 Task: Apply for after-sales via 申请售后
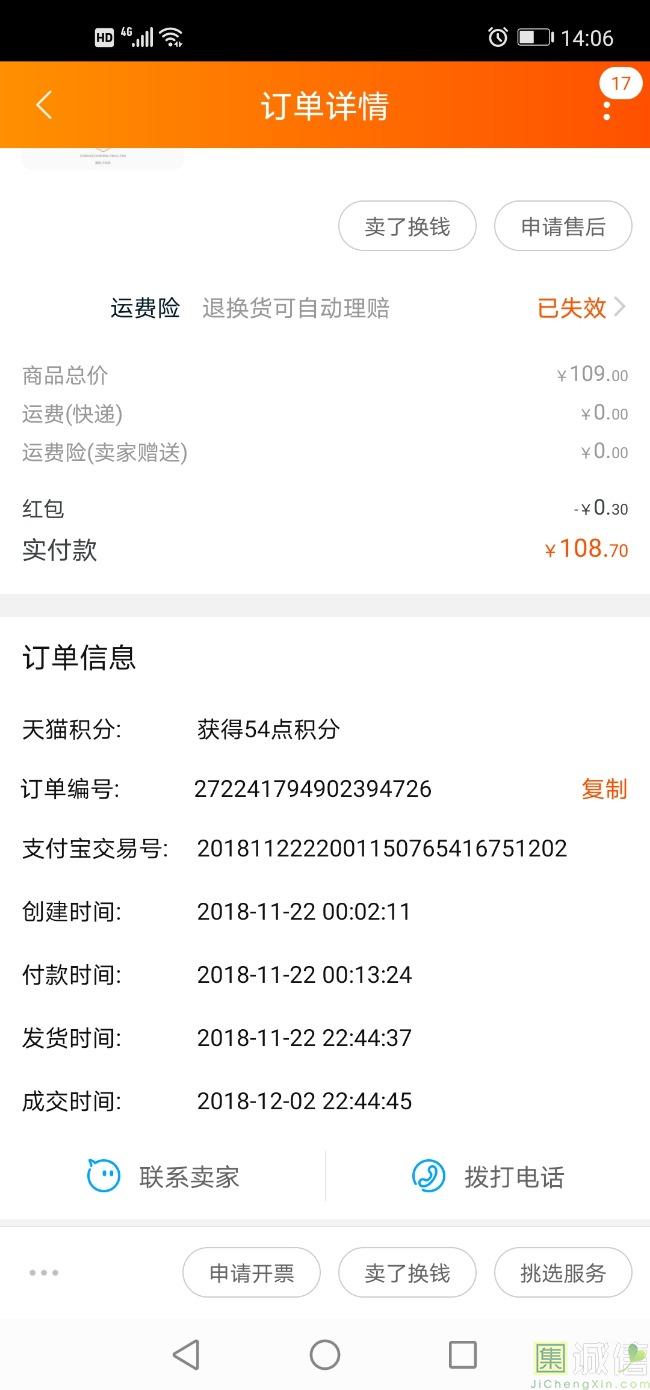tap(563, 227)
